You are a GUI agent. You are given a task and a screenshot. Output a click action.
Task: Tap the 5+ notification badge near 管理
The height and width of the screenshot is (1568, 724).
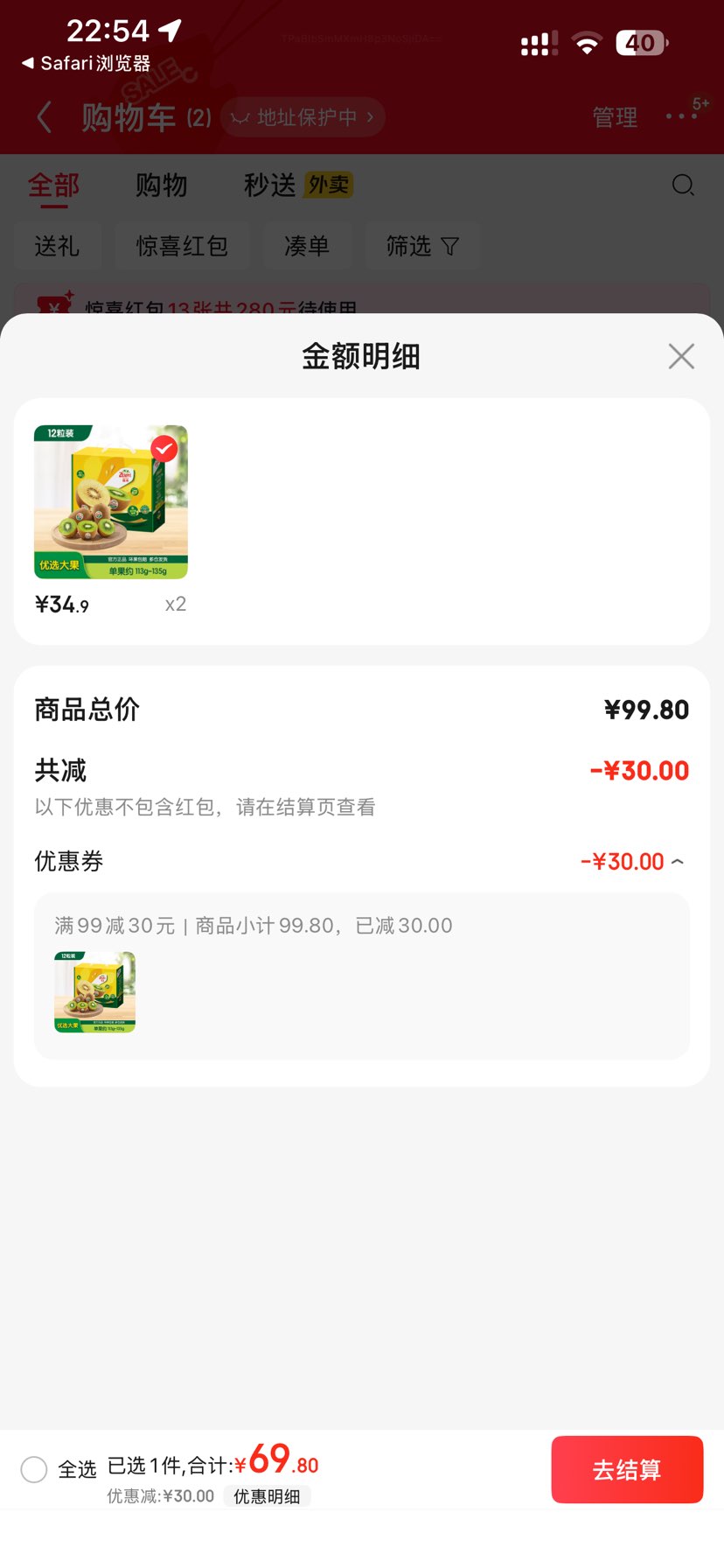click(x=697, y=104)
